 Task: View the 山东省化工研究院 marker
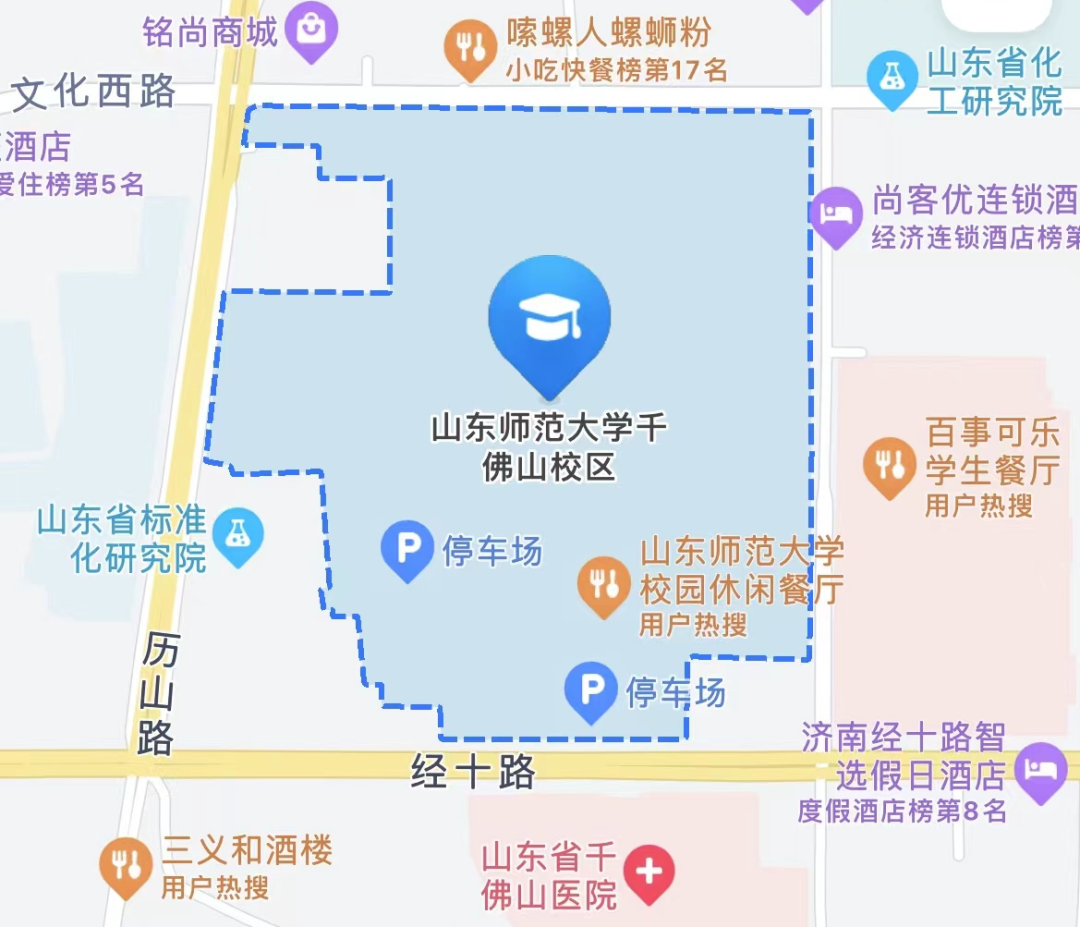pos(892,80)
